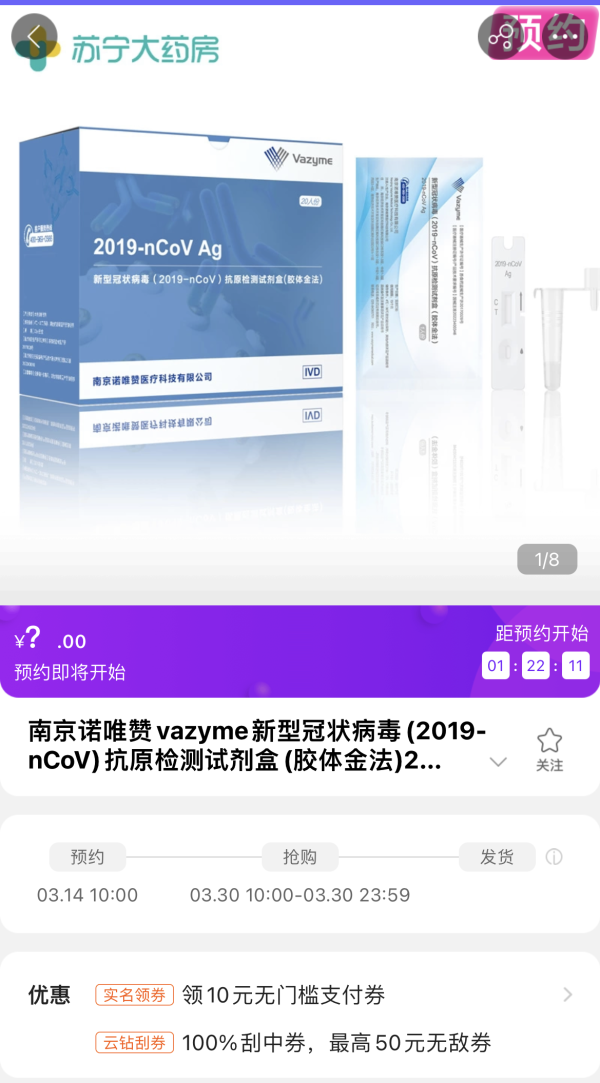Open the info icon next to 发货
The width and height of the screenshot is (600, 1083).
(x=554, y=857)
